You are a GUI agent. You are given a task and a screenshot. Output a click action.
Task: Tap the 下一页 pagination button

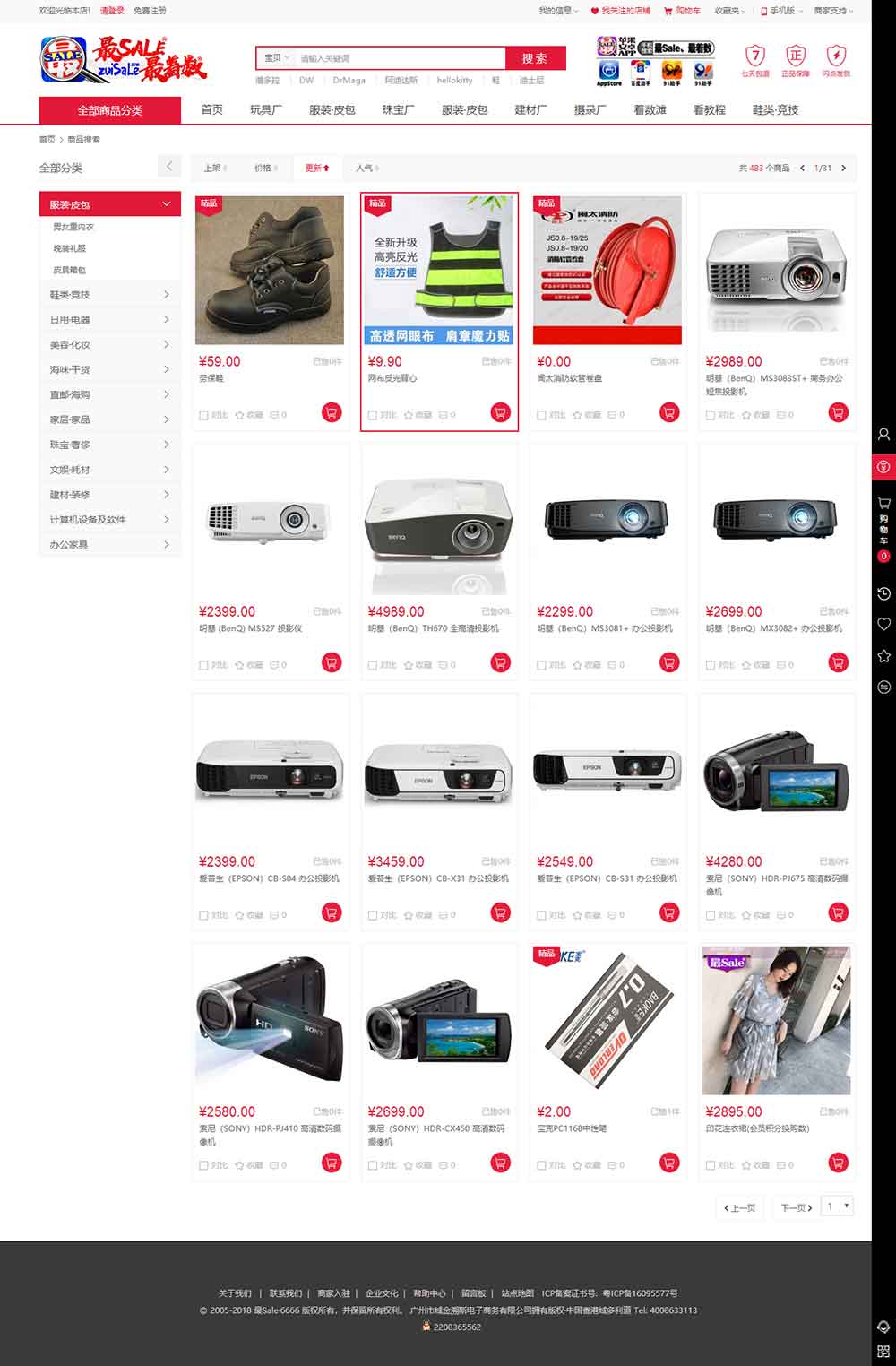click(796, 1207)
